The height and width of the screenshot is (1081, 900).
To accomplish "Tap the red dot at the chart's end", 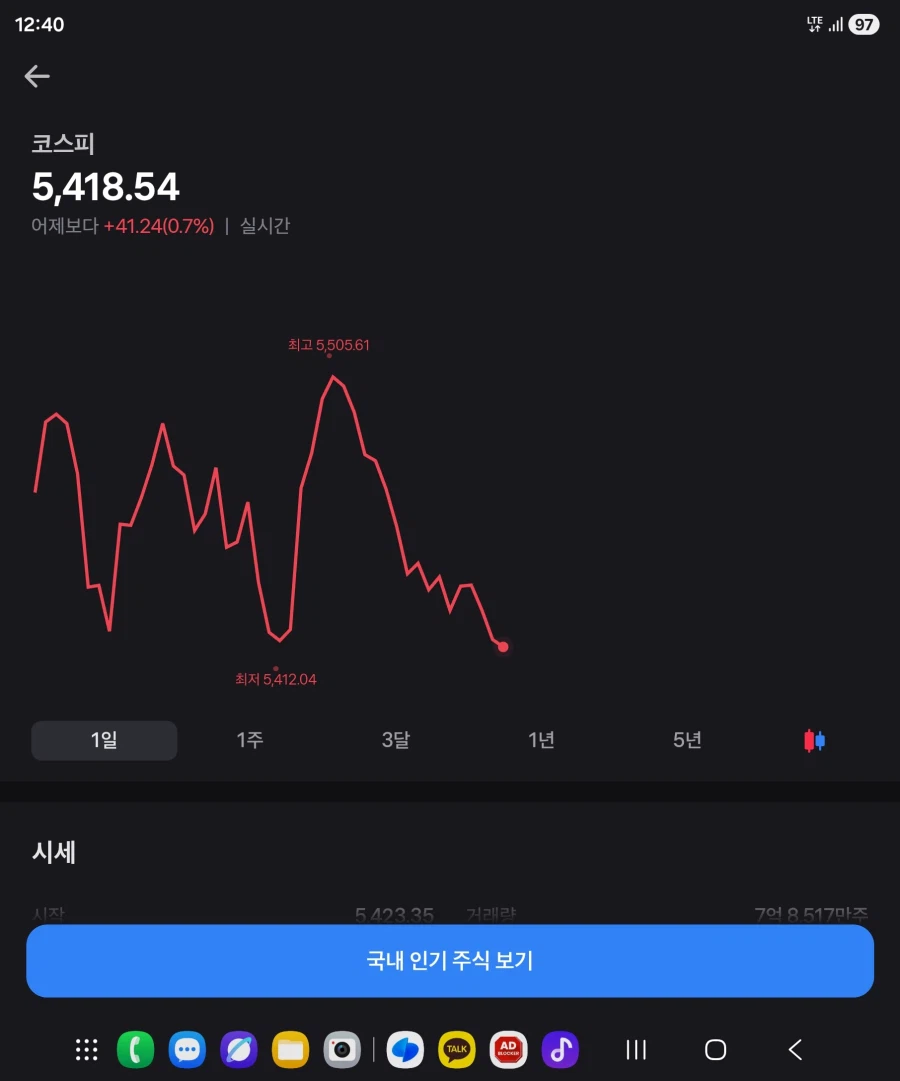I will pyautogui.click(x=503, y=646).
